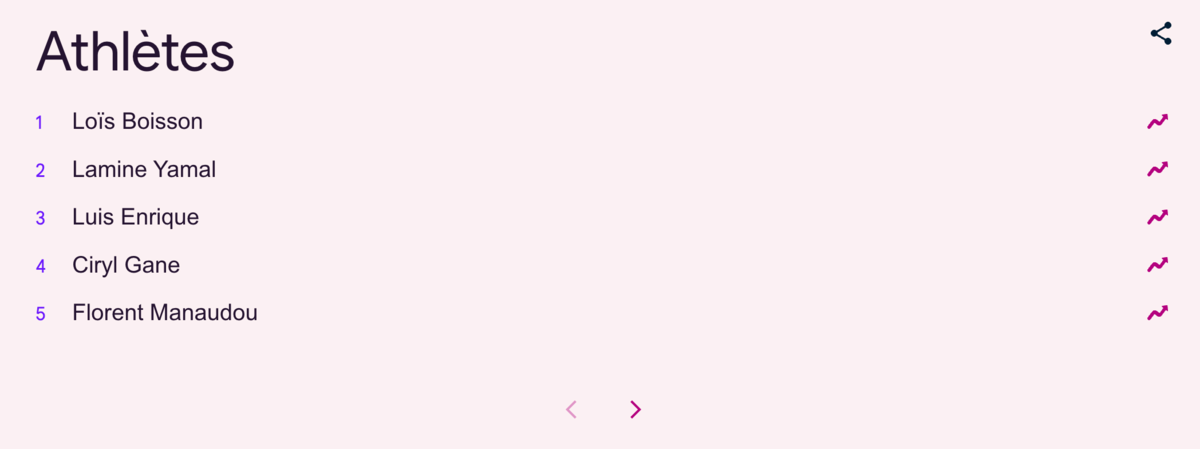Tap trending icon next to Lamine Yamal
The width and height of the screenshot is (1200, 449).
[1157, 170]
